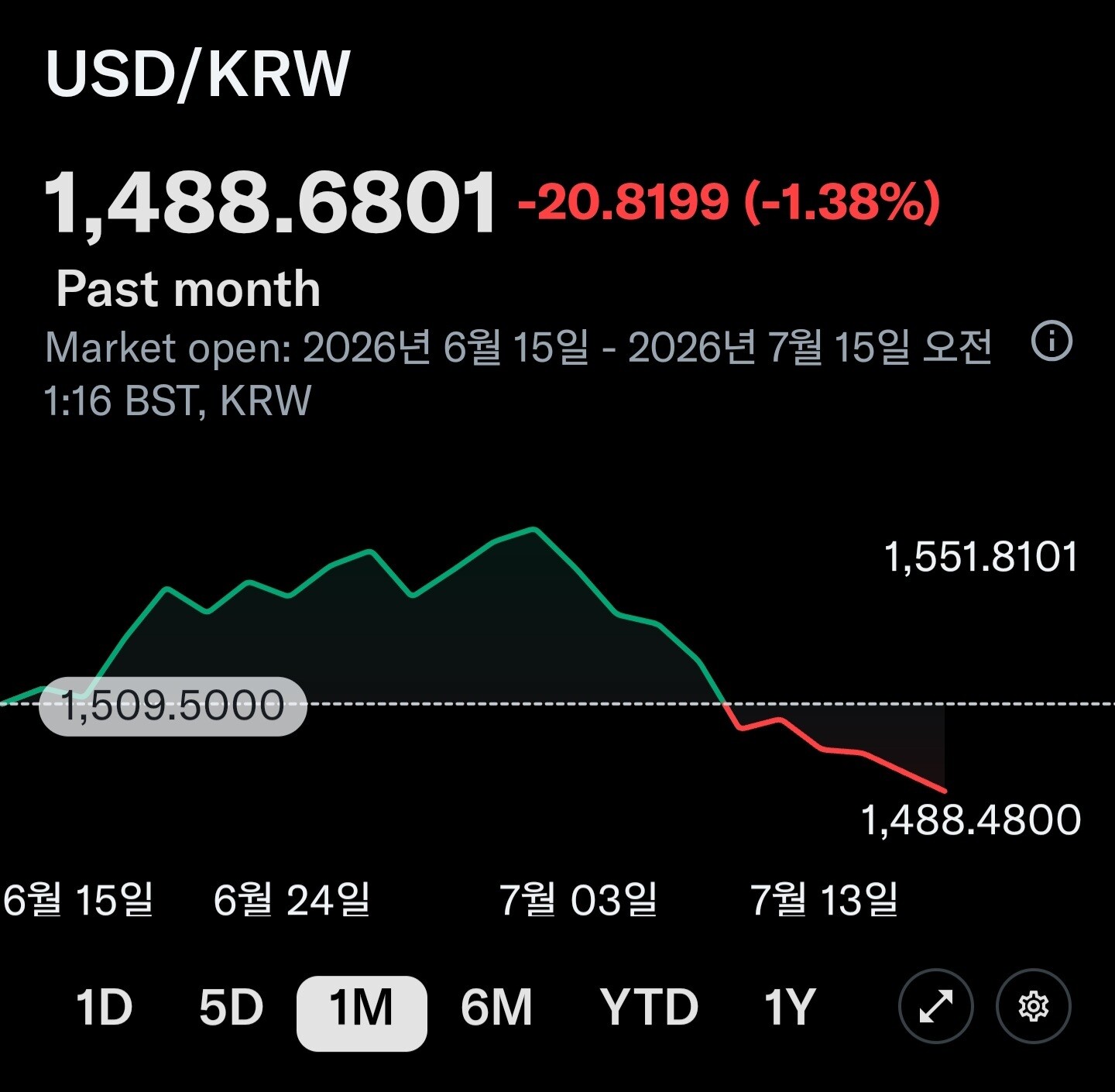Screen dimensions: 1115x1092
Task: Select the 1M time range
Action: coord(362,1013)
